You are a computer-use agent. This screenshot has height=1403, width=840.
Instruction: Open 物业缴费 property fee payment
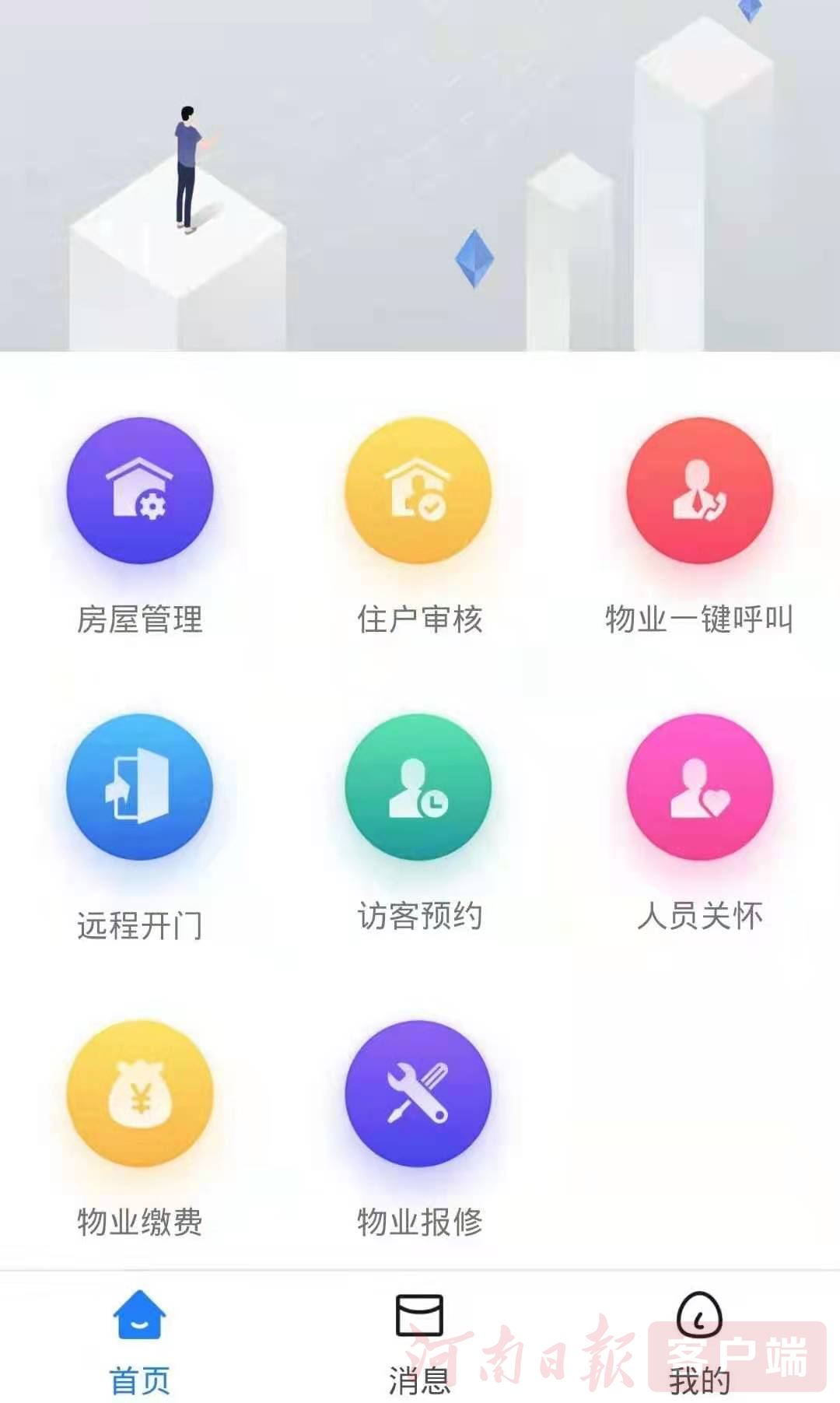coord(139,1093)
